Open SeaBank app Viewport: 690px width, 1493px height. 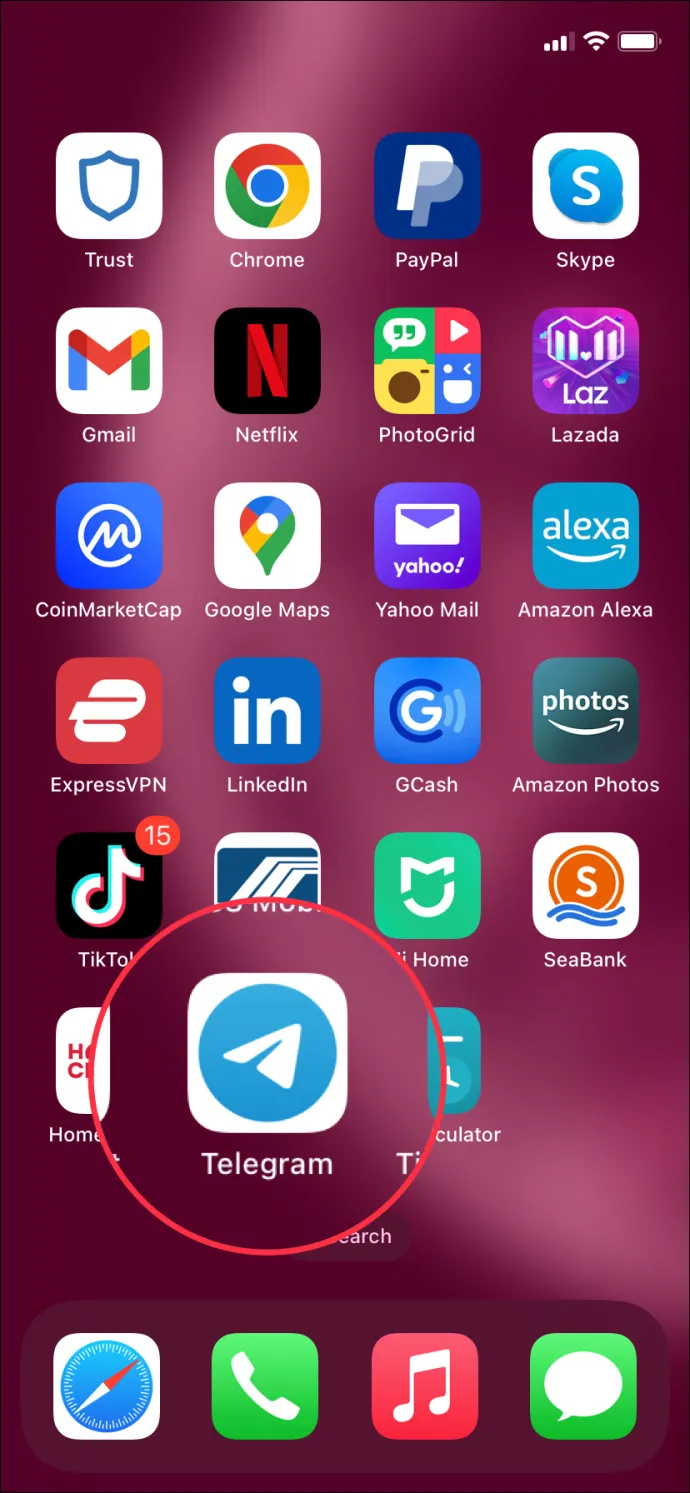click(585, 886)
